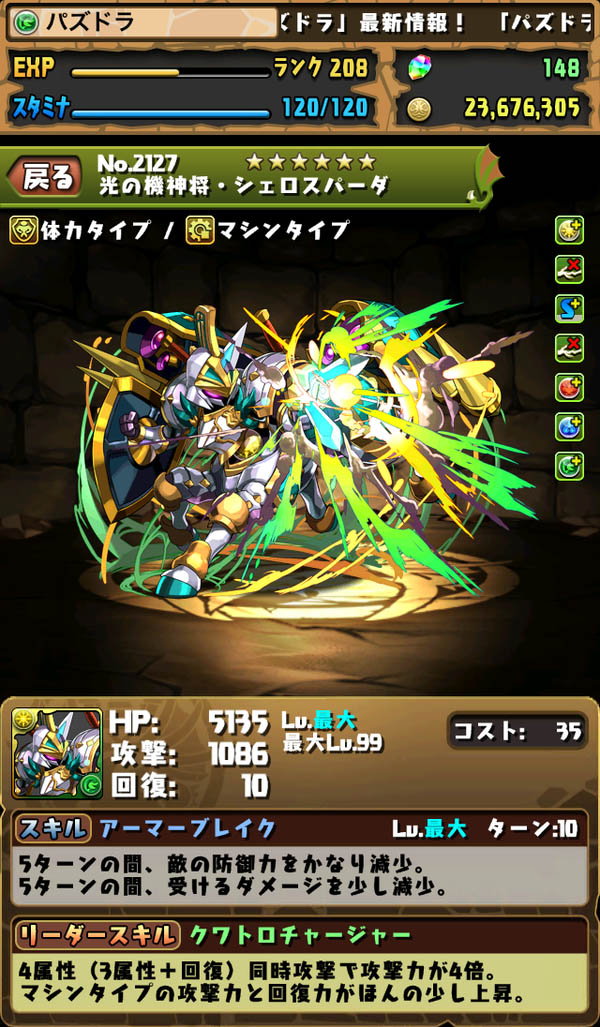Go back with the 戻る button
Image resolution: width=600 pixels, height=1027 pixels.
(x=45, y=178)
